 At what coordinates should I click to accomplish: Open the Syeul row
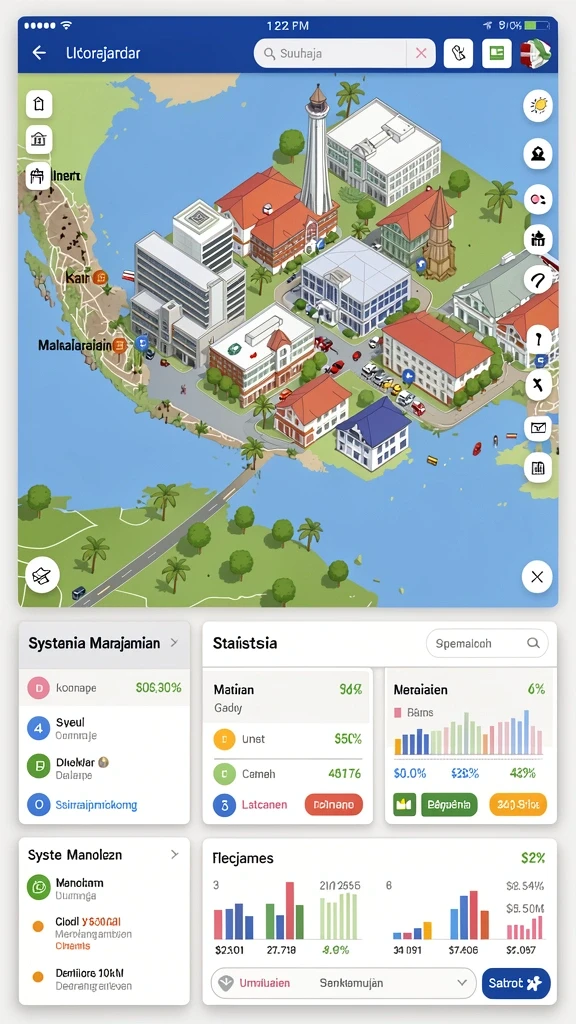(104, 728)
